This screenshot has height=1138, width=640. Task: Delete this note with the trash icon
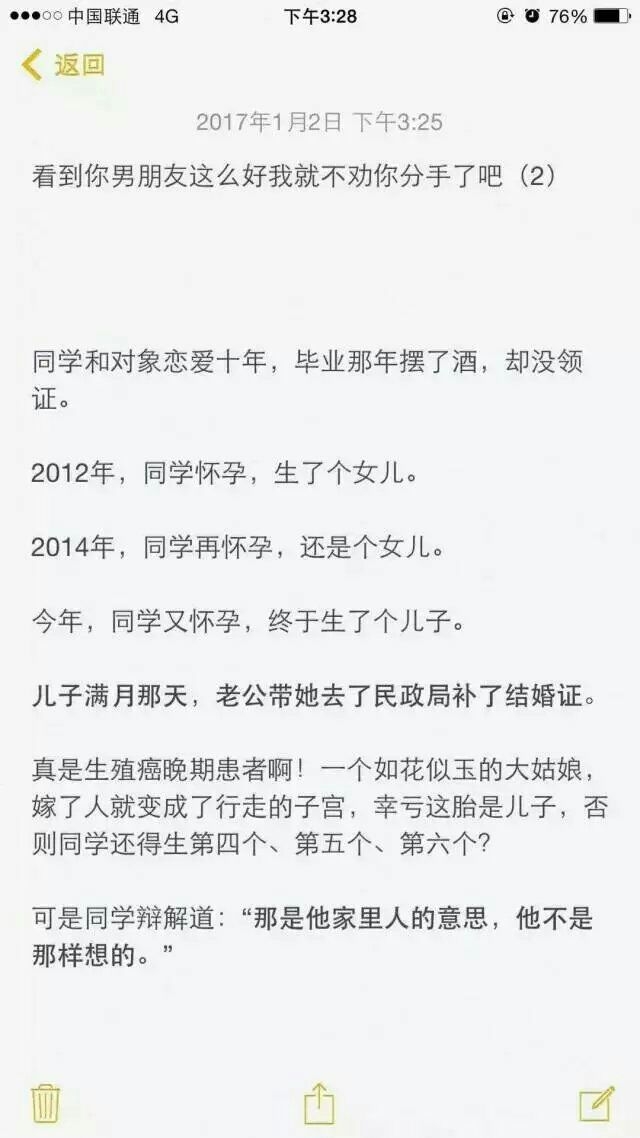point(46,1103)
